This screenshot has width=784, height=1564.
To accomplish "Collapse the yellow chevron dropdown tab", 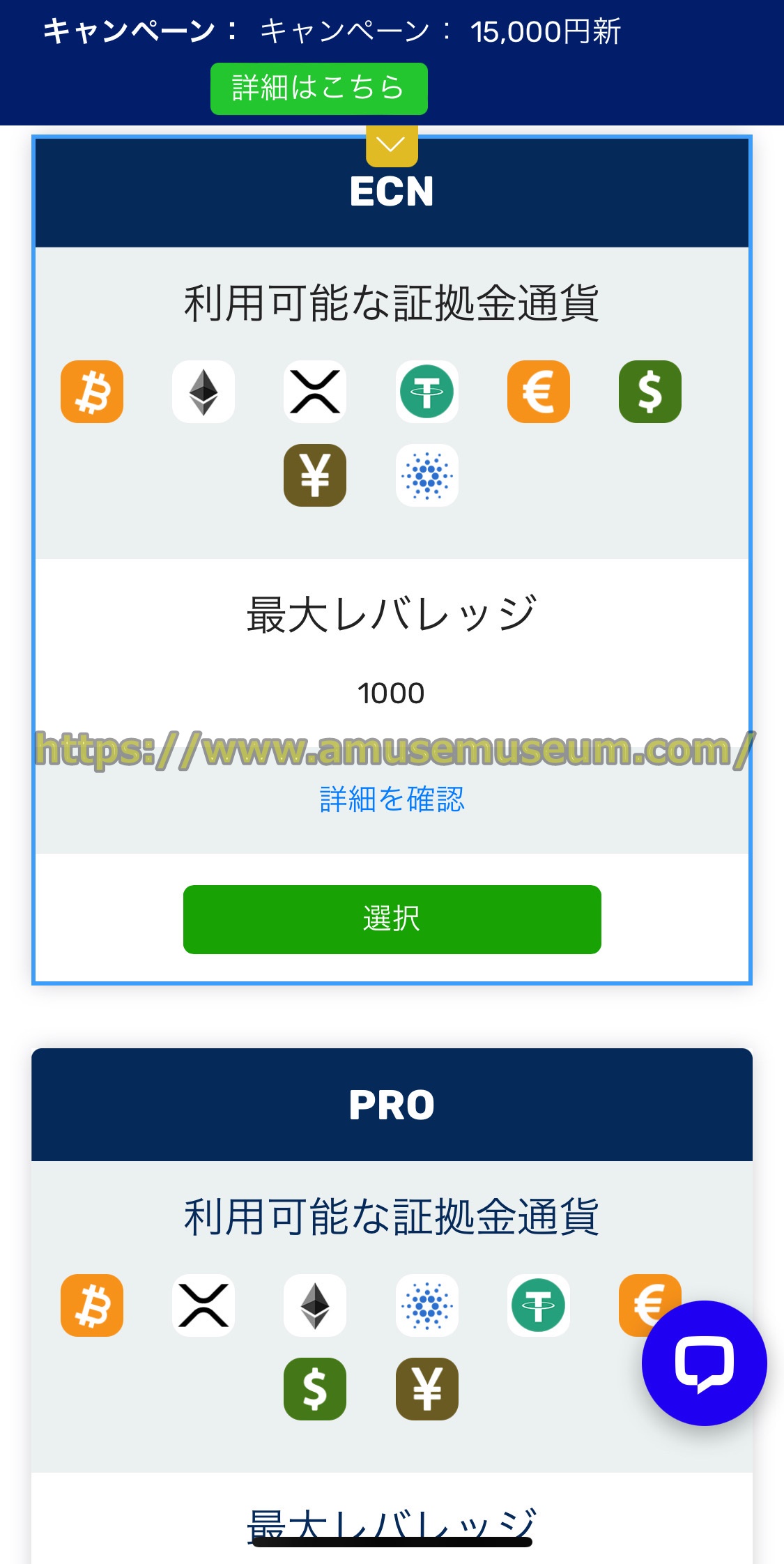I will click(392, 146).
